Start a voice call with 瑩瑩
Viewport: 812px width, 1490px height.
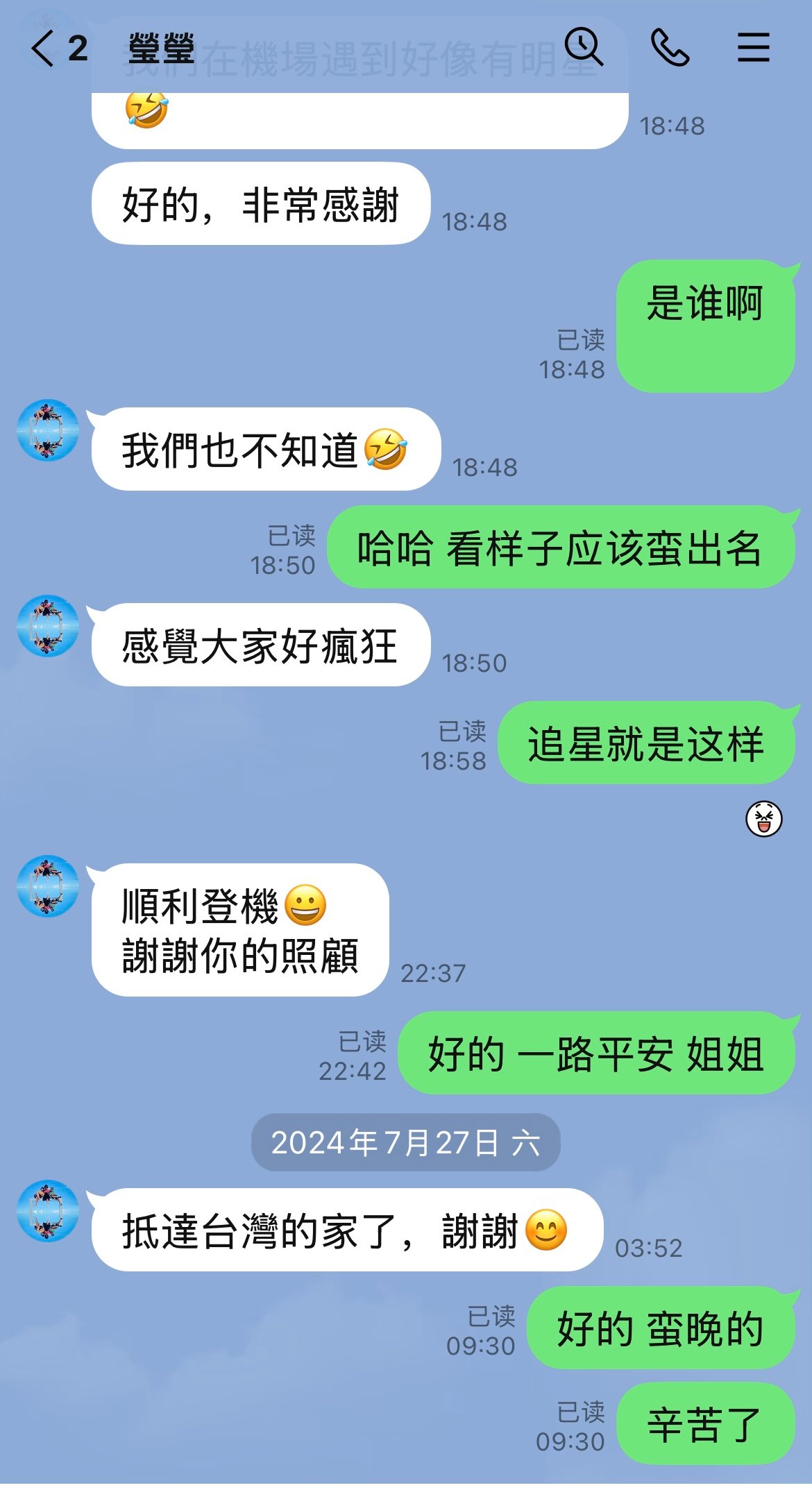point(670,48)
